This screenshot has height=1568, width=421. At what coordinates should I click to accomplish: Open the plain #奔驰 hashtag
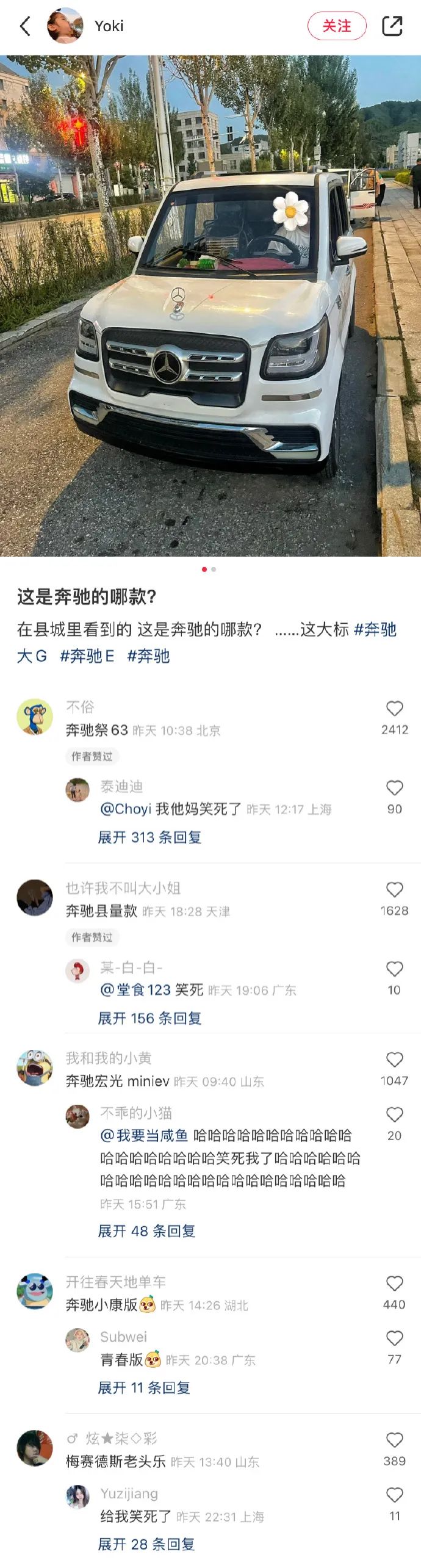pos(148,656)
